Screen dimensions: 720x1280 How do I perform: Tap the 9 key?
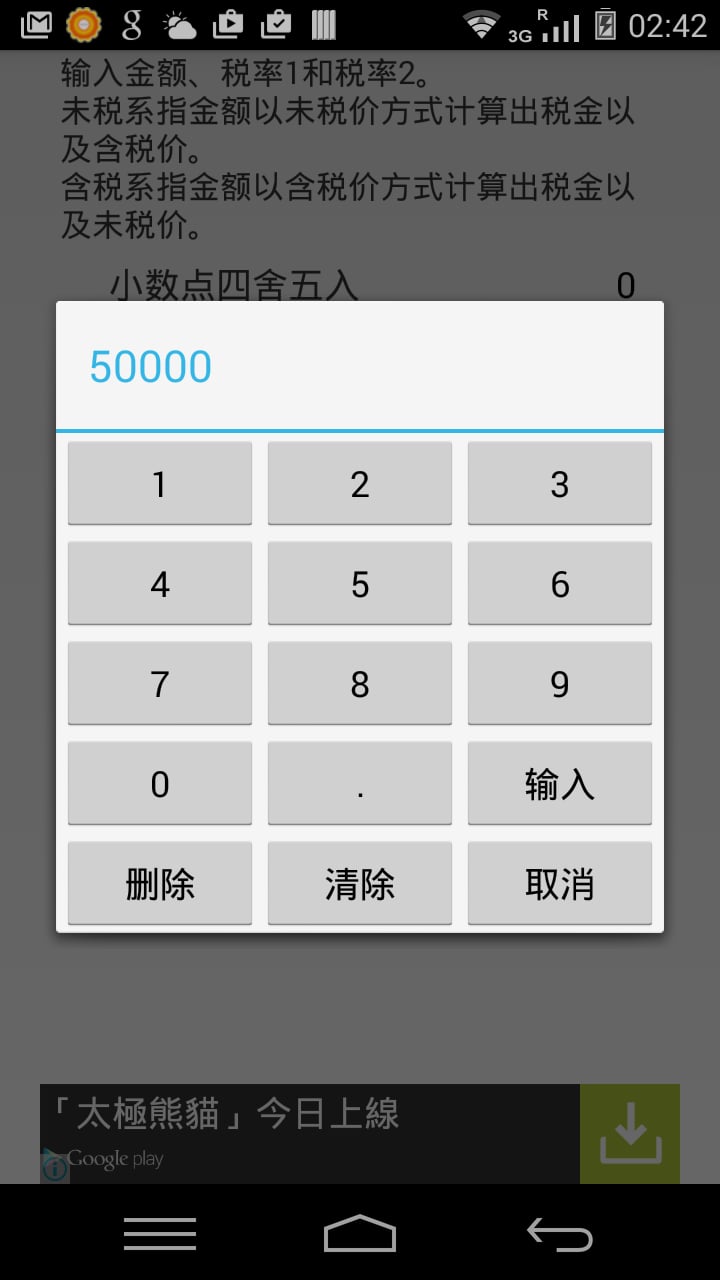pos(560,684)
